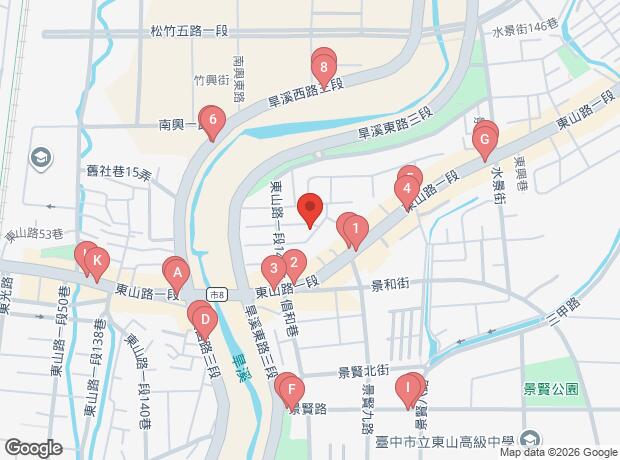Open the pin labeled D
620x460 pixels.
pyautogui.click(x=204, y=321)
